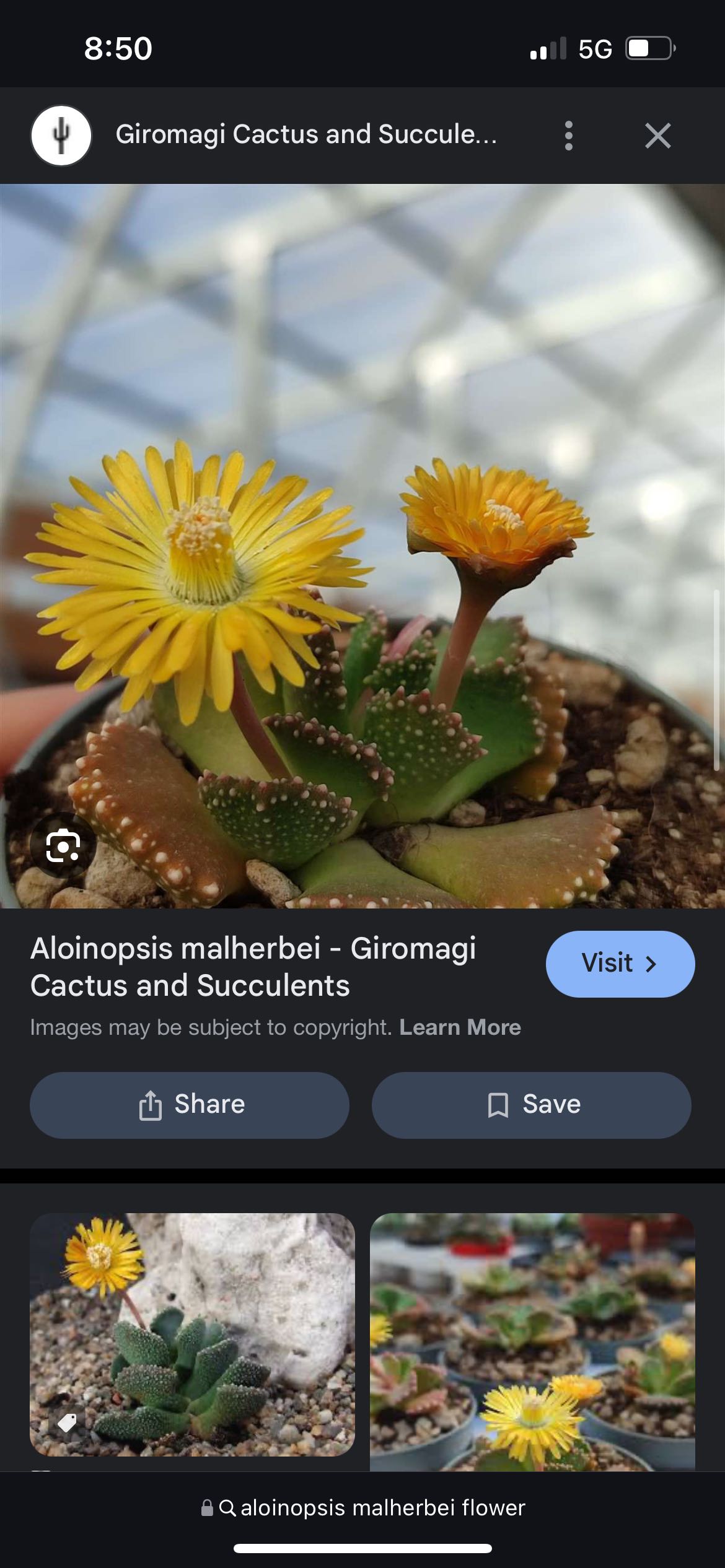
Task: Search this image with Google Lens
Action: pyautogui.click(x=63, y=846)
